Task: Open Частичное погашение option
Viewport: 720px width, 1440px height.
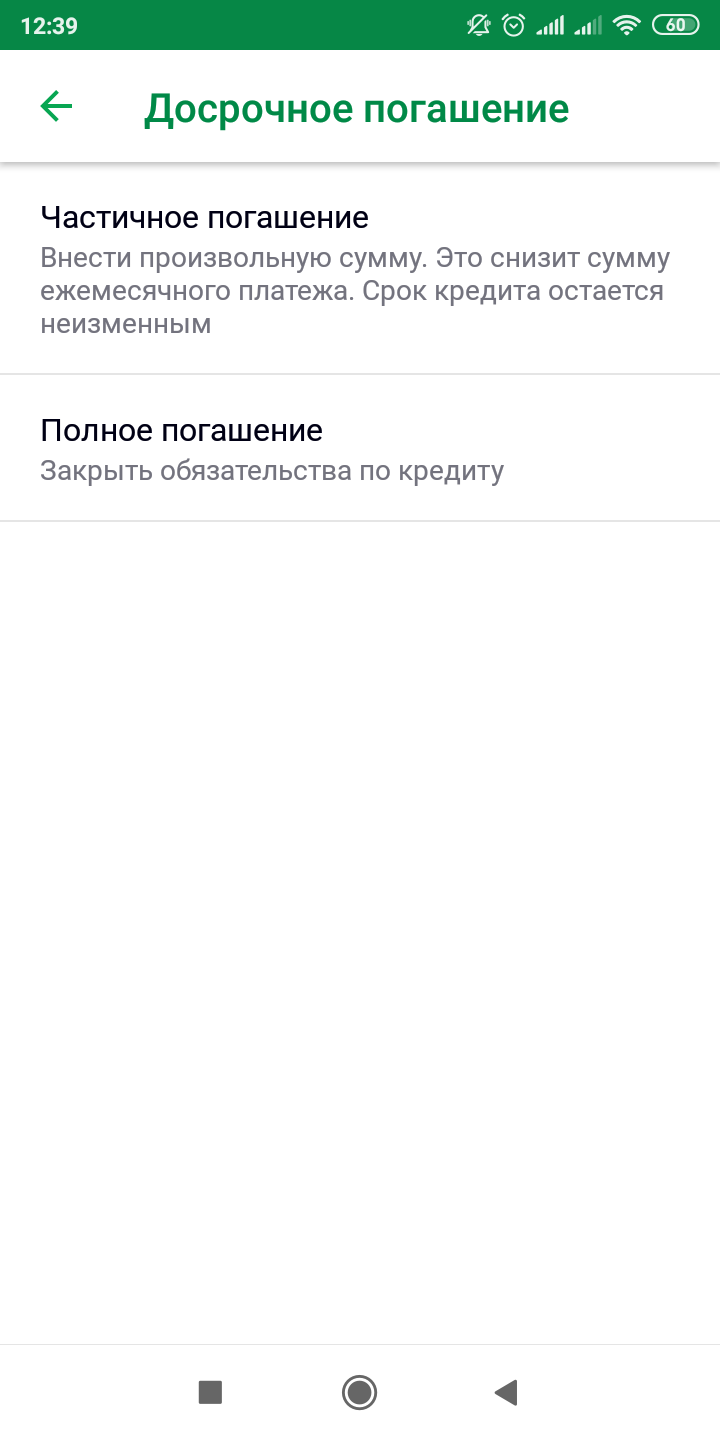Action: [x=360, y=270]
